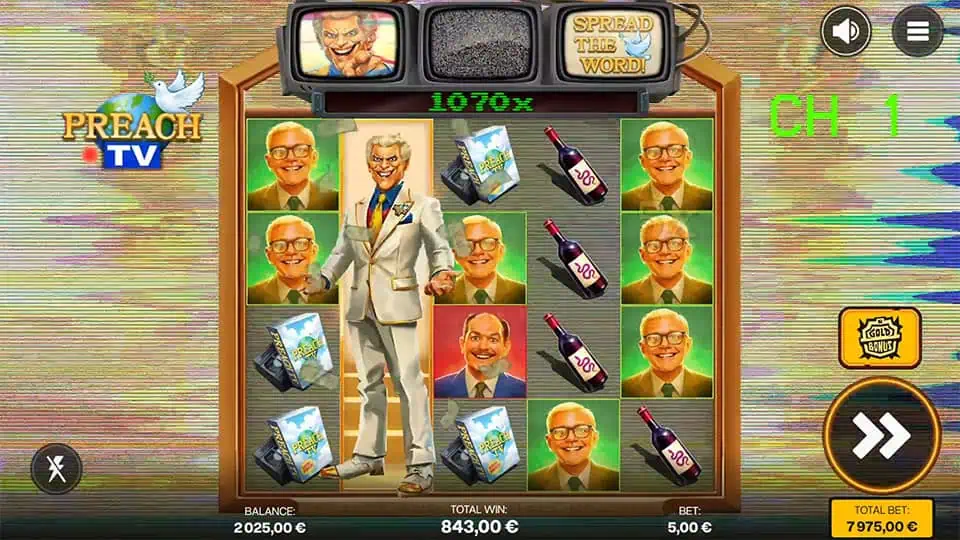Screen dimensions: 960x540
Task: Open the hamburger menu
Action: pos(917,31)
